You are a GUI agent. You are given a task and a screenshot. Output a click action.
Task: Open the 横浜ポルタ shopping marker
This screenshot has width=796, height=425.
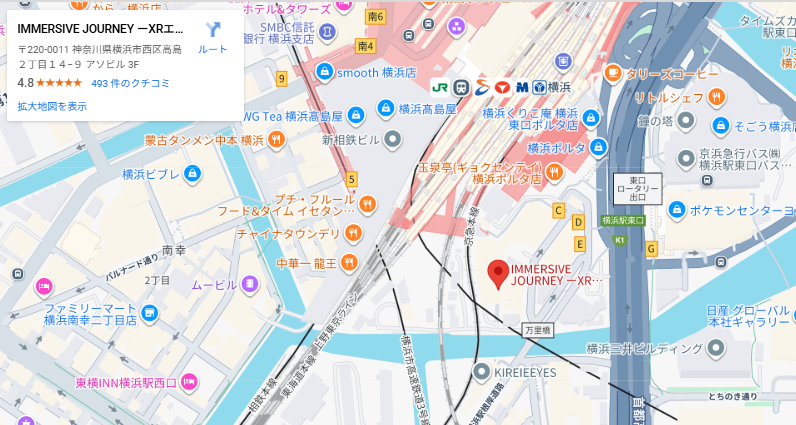click(x=598, y=147)
